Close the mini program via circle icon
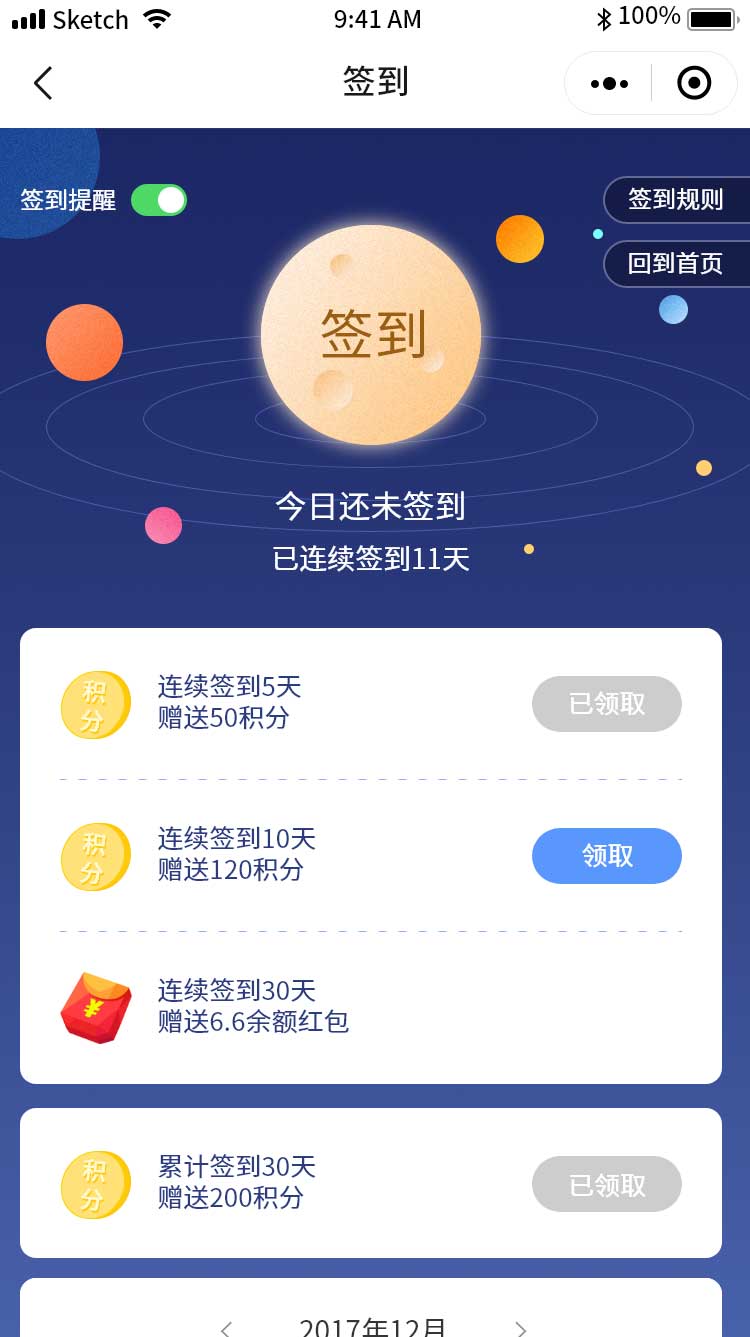Image resolution: width=750 pixels, height=1337 pixels. (694, 83)
